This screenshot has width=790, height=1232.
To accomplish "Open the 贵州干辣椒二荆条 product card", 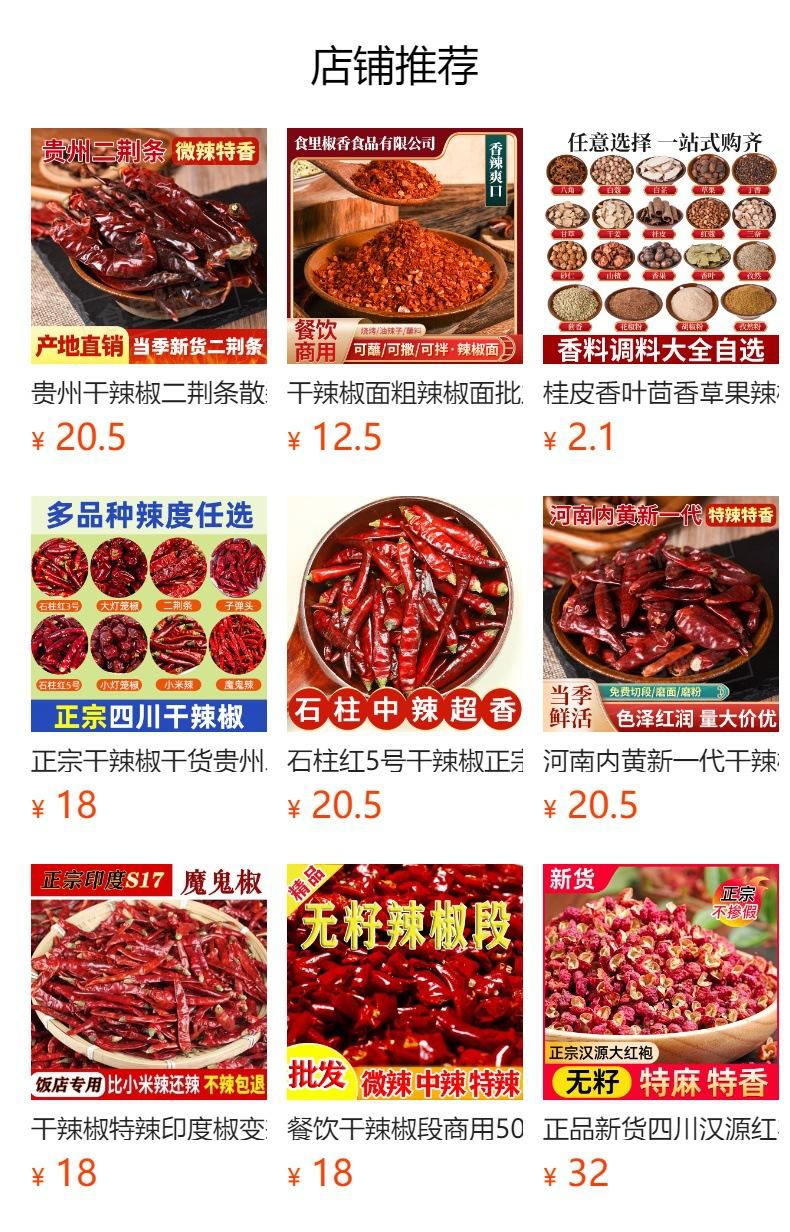I will coord(149,246).
